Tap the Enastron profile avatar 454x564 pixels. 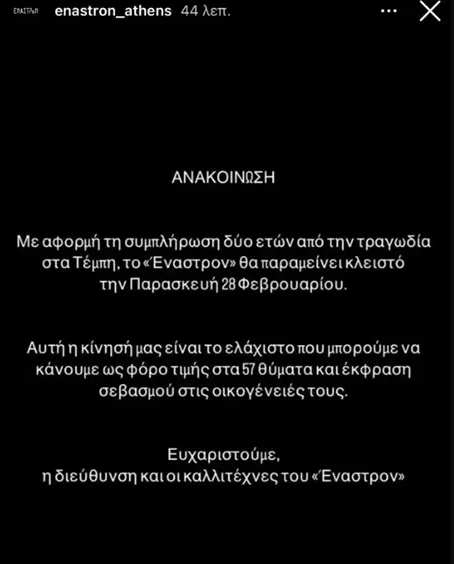pos(26,11)
